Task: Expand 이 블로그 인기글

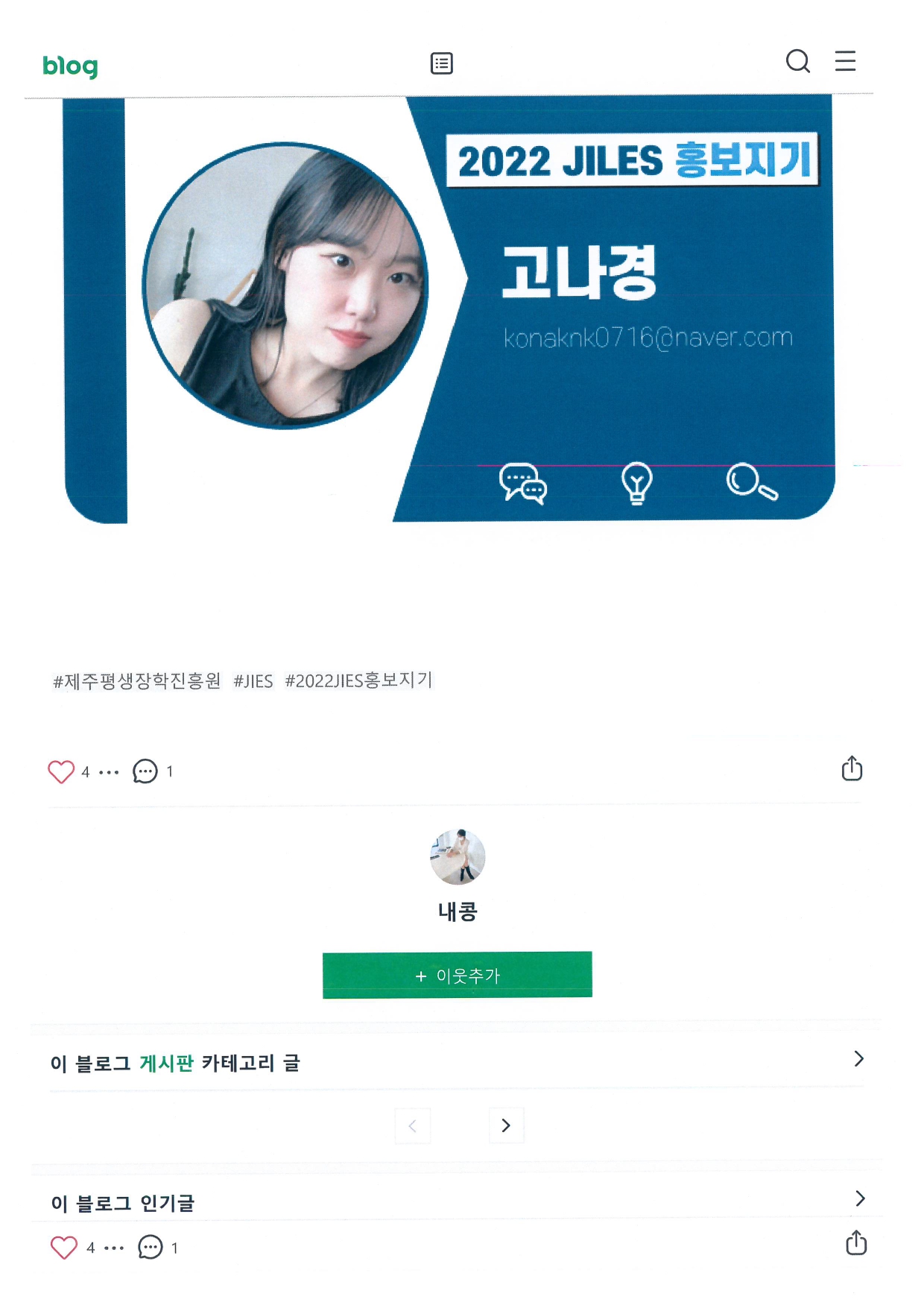Action: (x=860, y=1198)
